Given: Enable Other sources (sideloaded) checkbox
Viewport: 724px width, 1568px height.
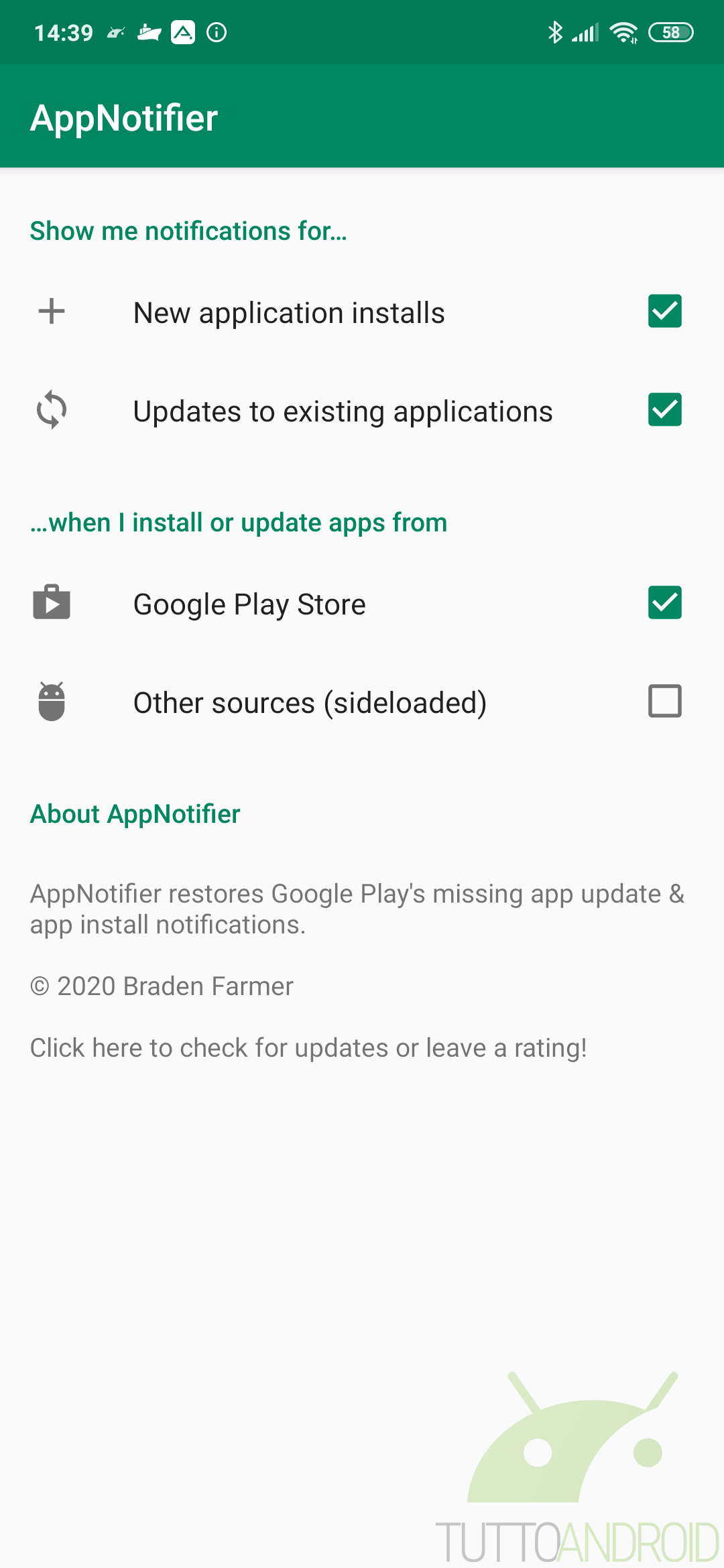Looking at the screenshot, I should [x=664, y=701].
